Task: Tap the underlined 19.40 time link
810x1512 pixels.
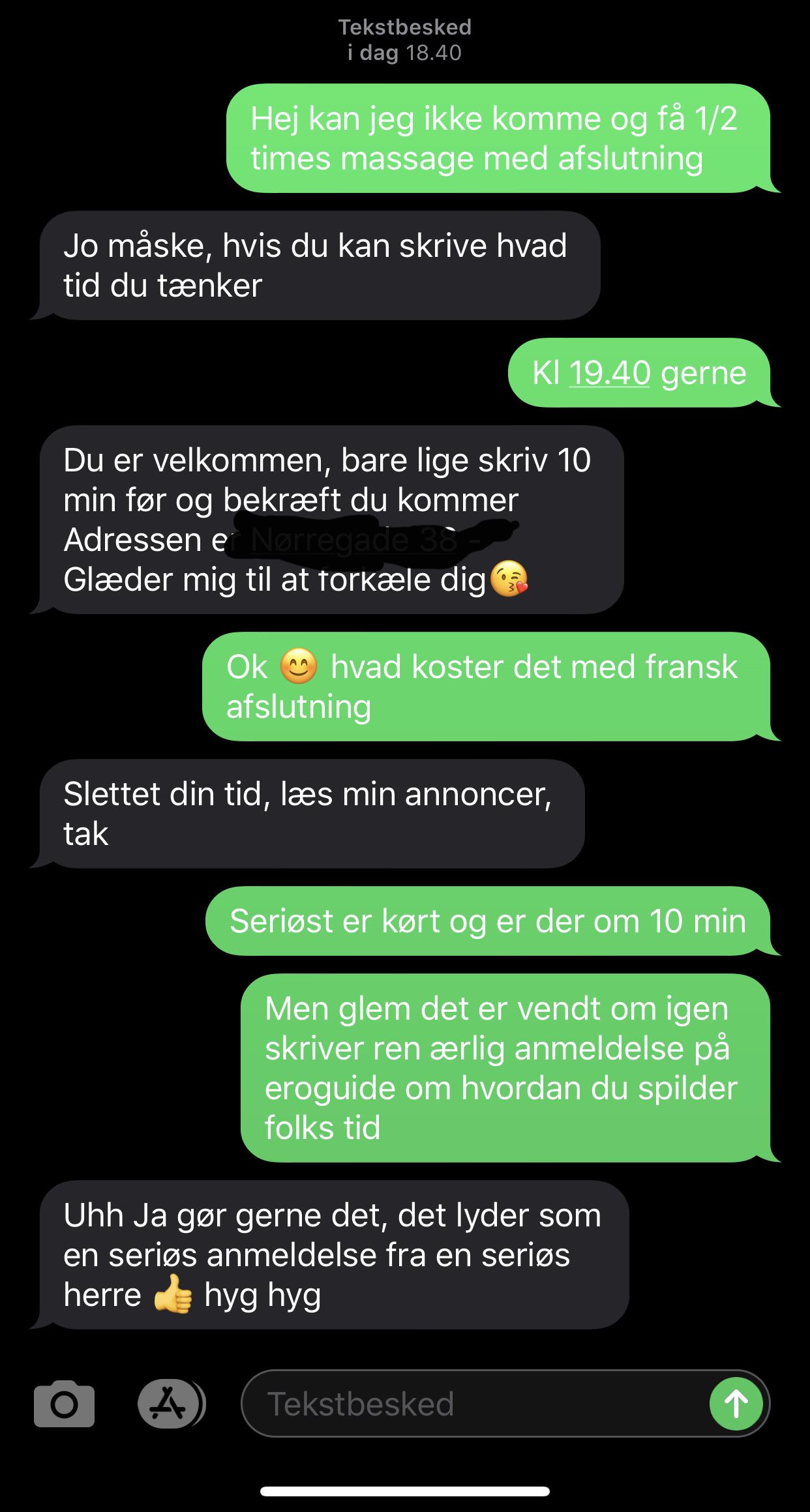Action: tap(610, 373)
